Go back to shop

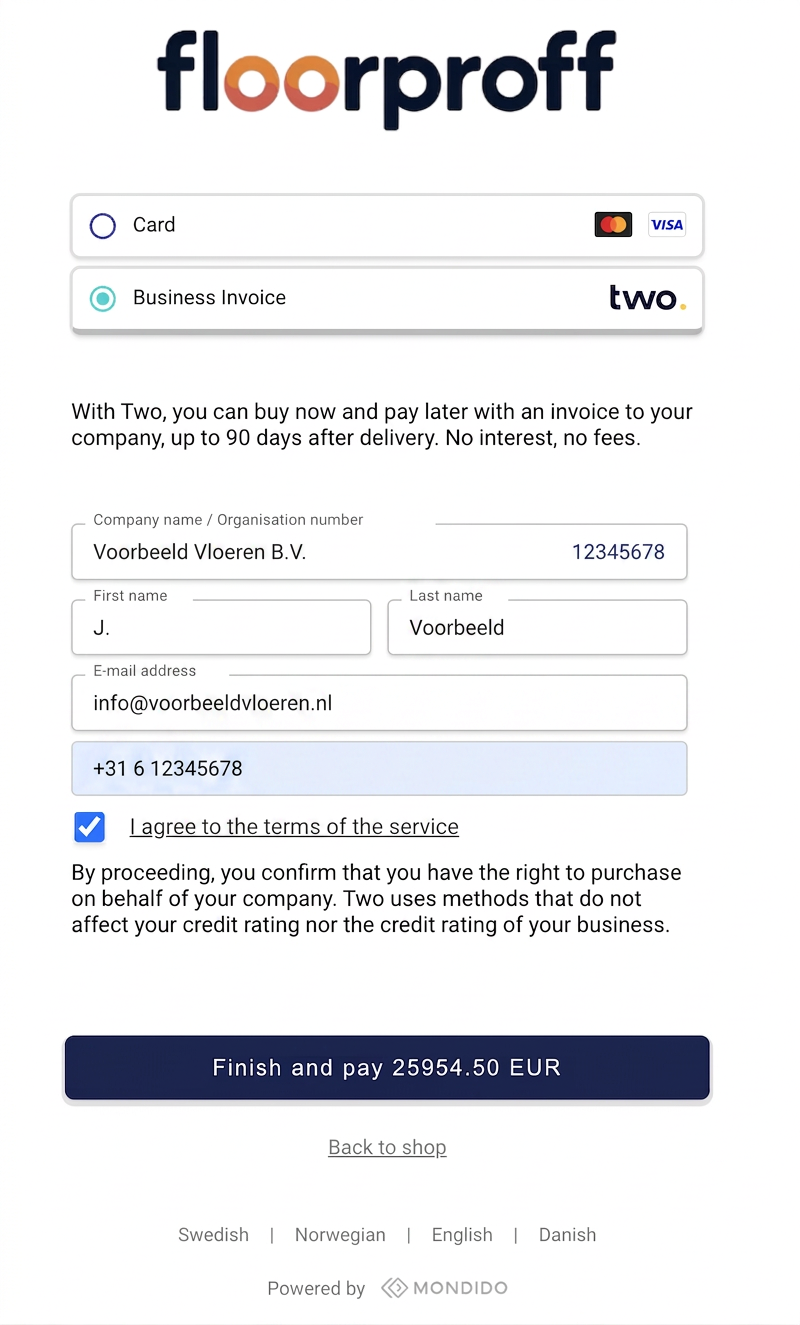click(387, 1147)
